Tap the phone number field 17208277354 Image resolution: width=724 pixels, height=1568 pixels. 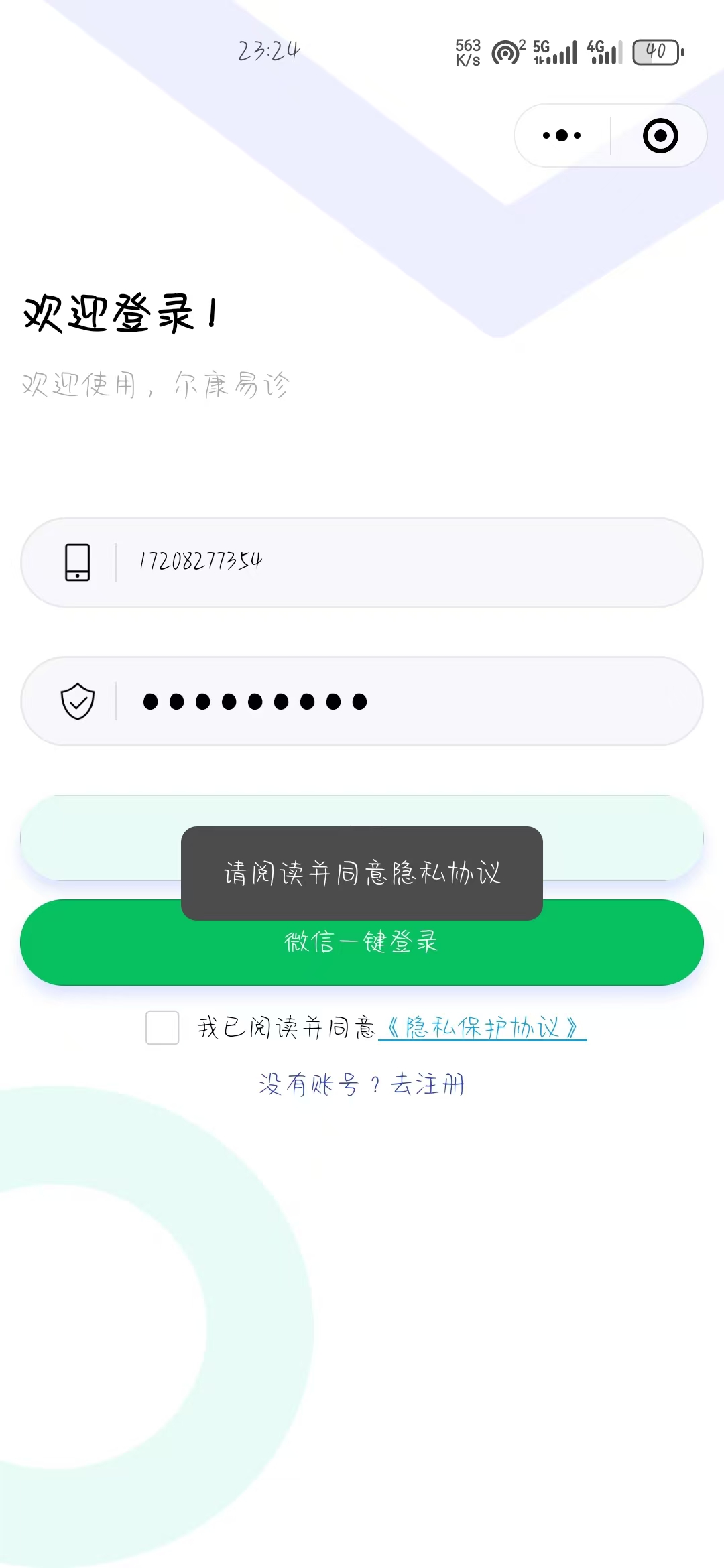(402, 562)
